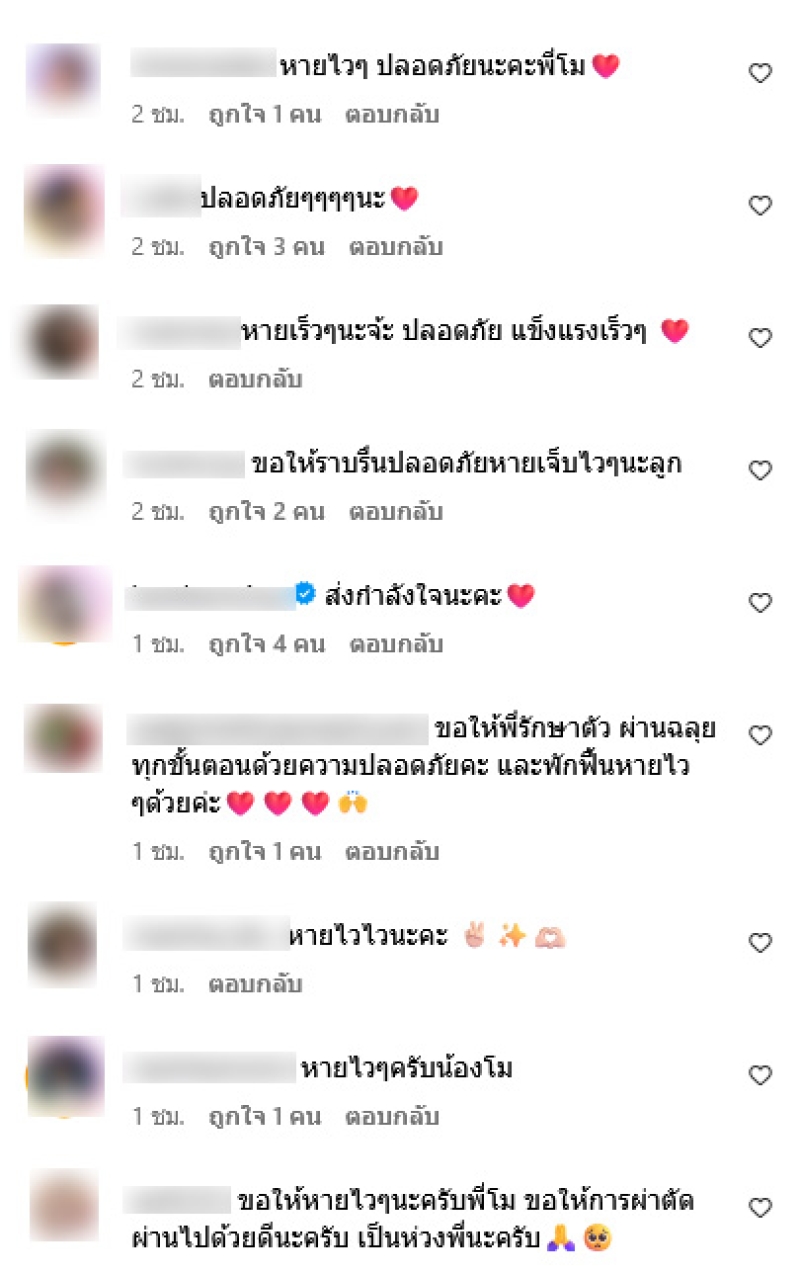Reply to comment "ส่งกำลังใจนะคะ"

395,645
